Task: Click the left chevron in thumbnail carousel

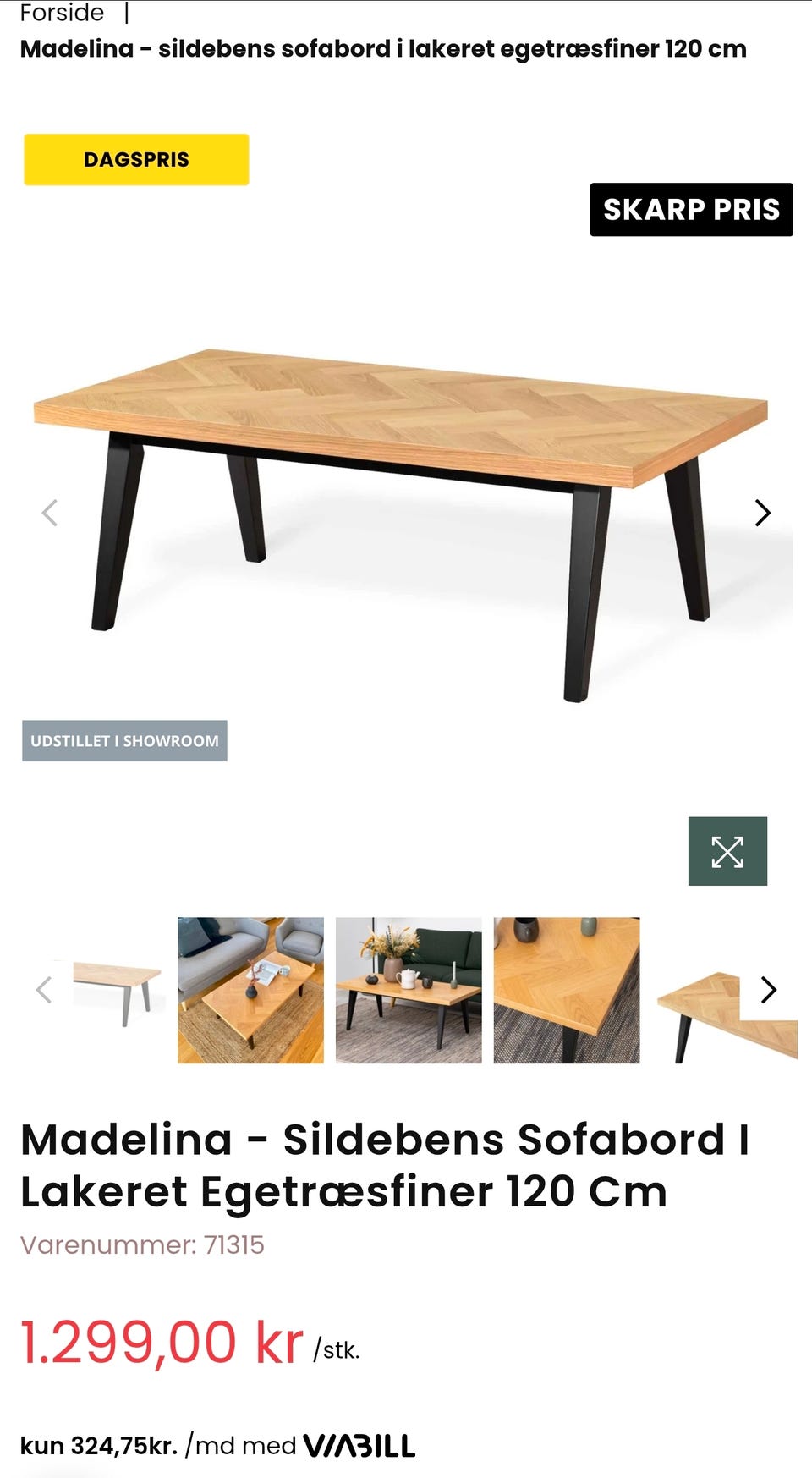Action: point(42,988)
